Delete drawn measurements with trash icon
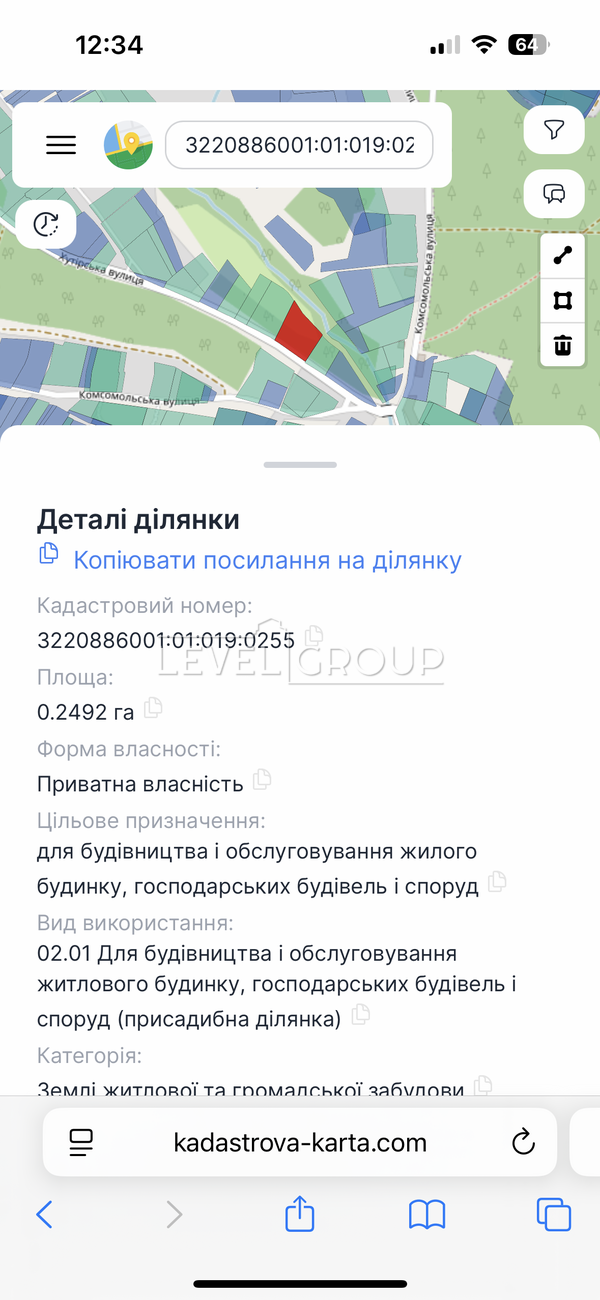This screenshot has height=1300, width=600. 563,346
